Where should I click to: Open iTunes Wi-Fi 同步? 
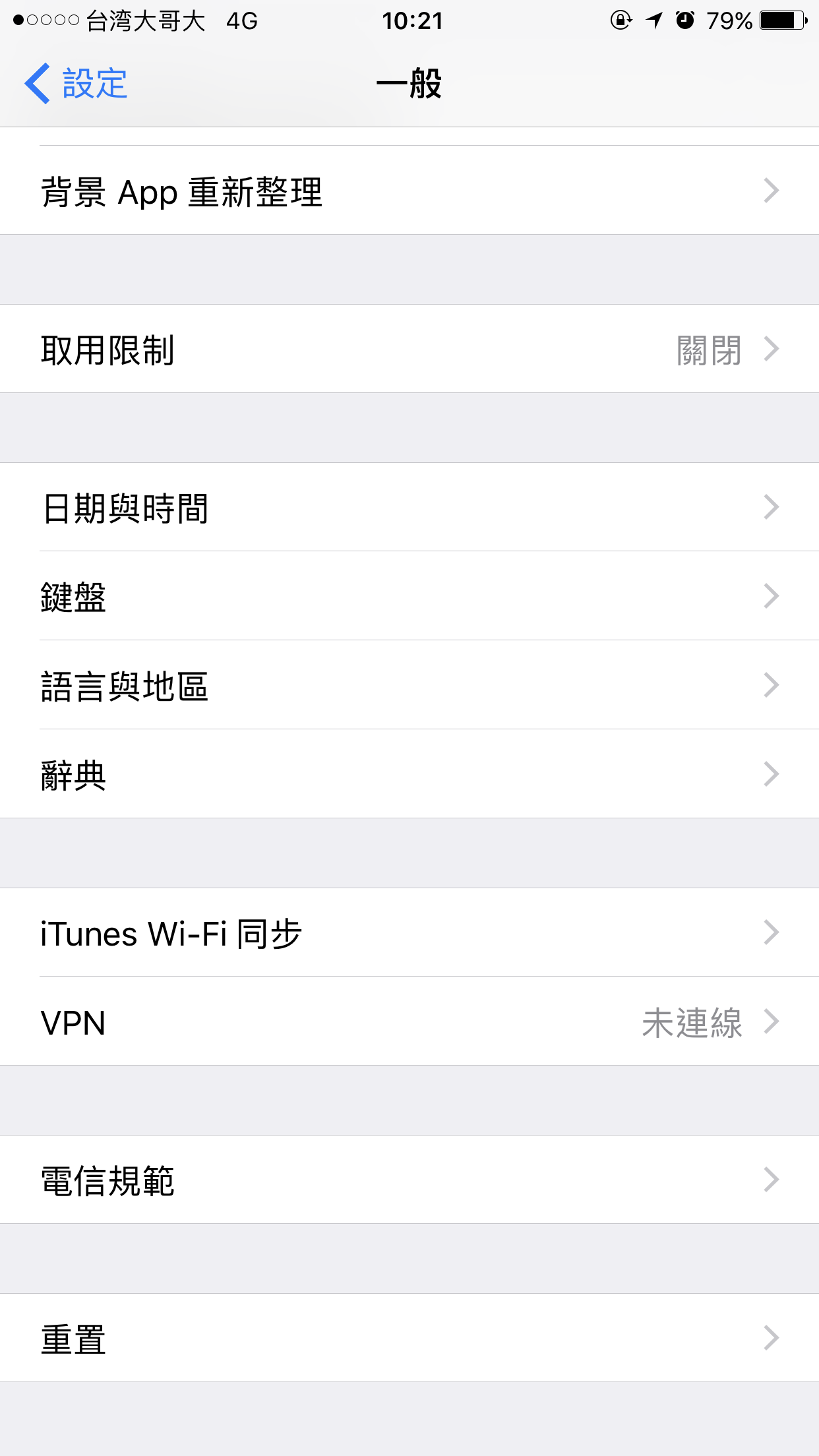[409, 933]
